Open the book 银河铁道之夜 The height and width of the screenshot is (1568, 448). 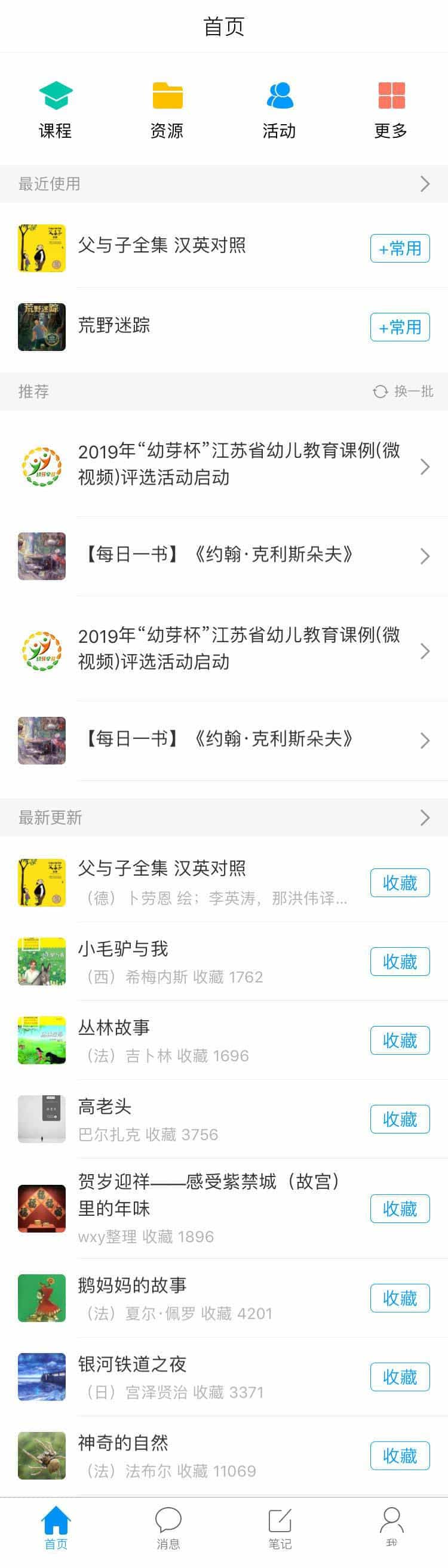[132, 1364]
